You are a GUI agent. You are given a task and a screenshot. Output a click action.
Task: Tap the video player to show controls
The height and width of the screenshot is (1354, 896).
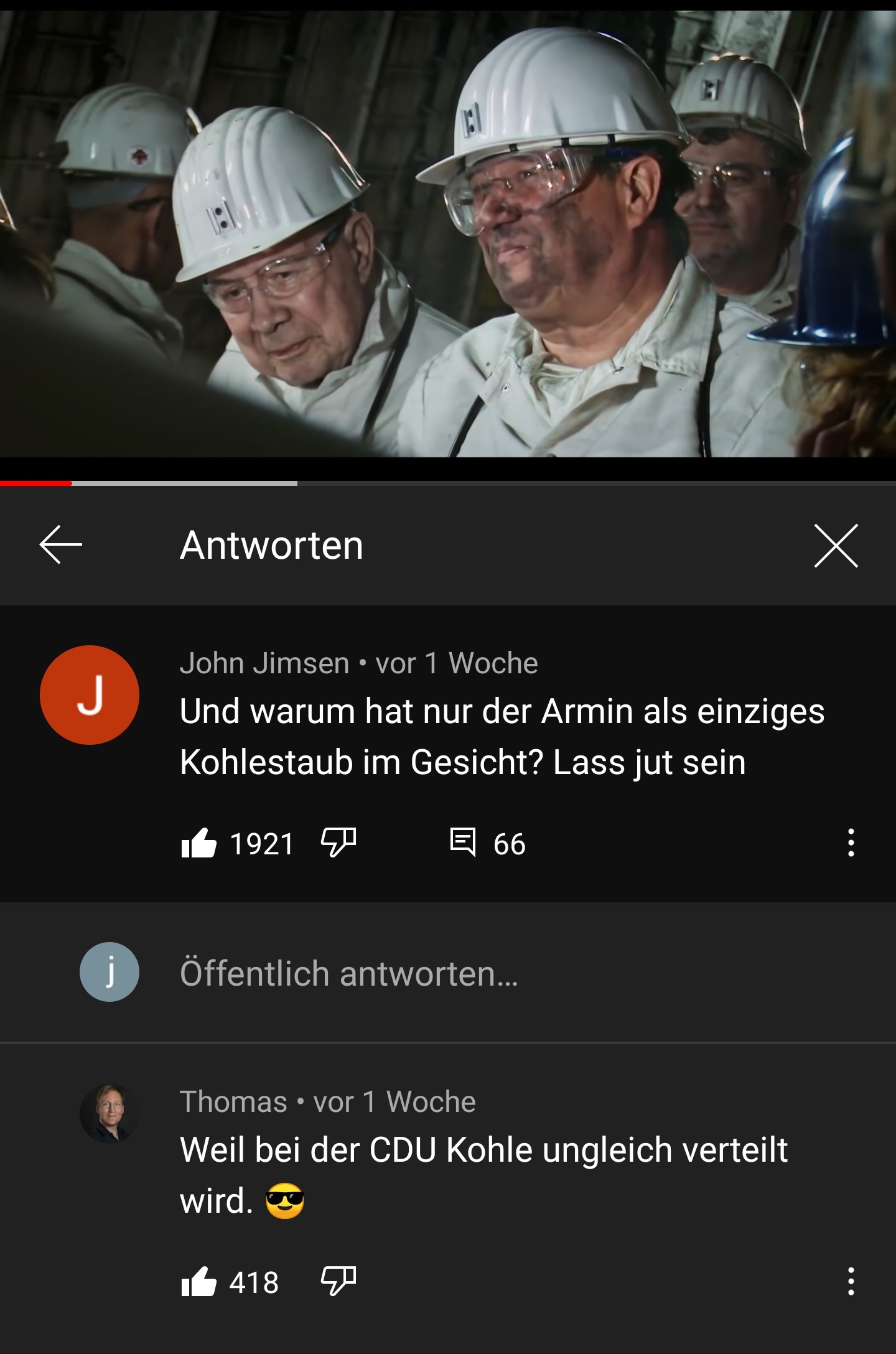coord(448,236)
